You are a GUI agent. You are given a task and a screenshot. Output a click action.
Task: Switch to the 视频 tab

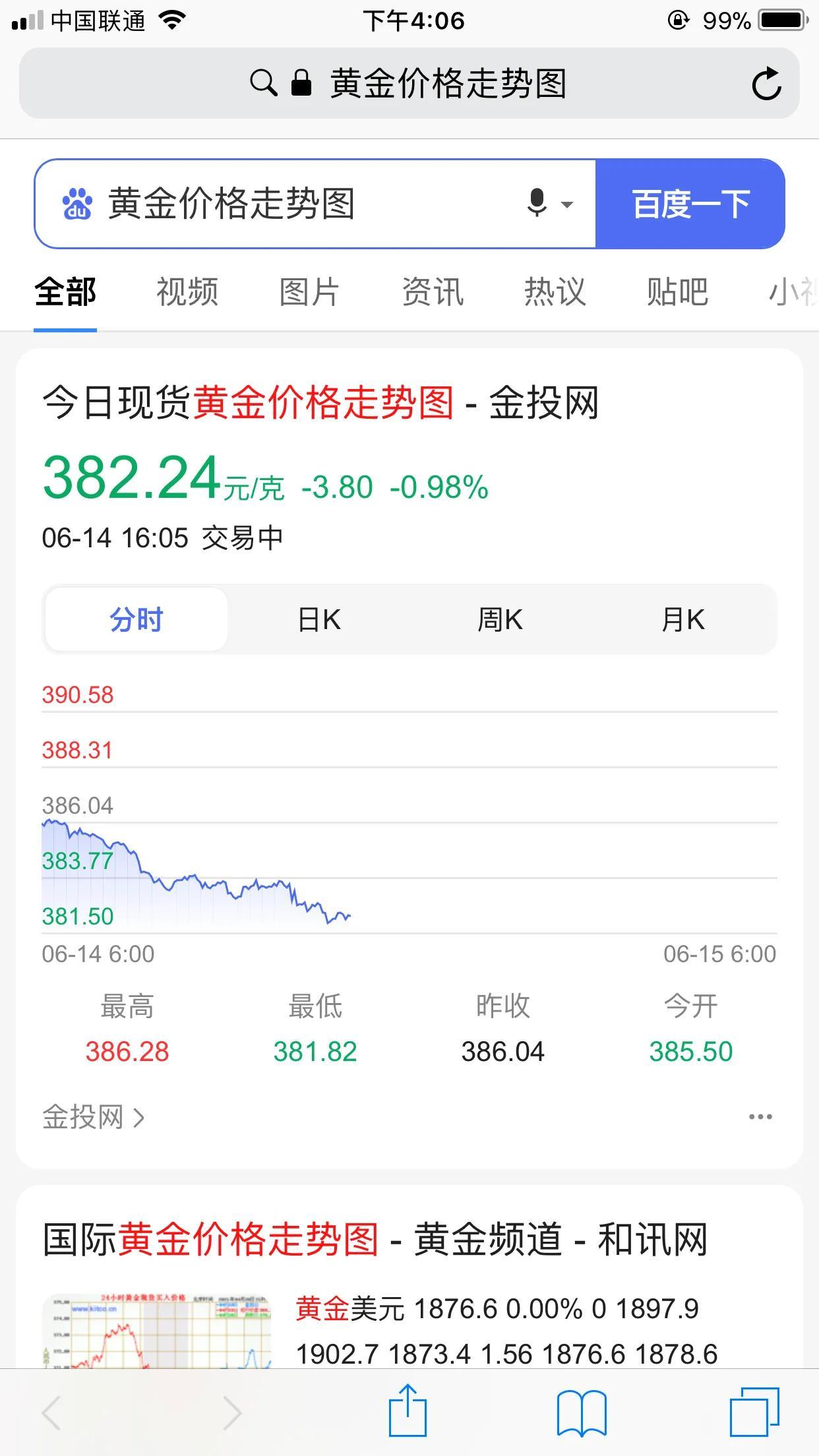(x=187, y=291)
